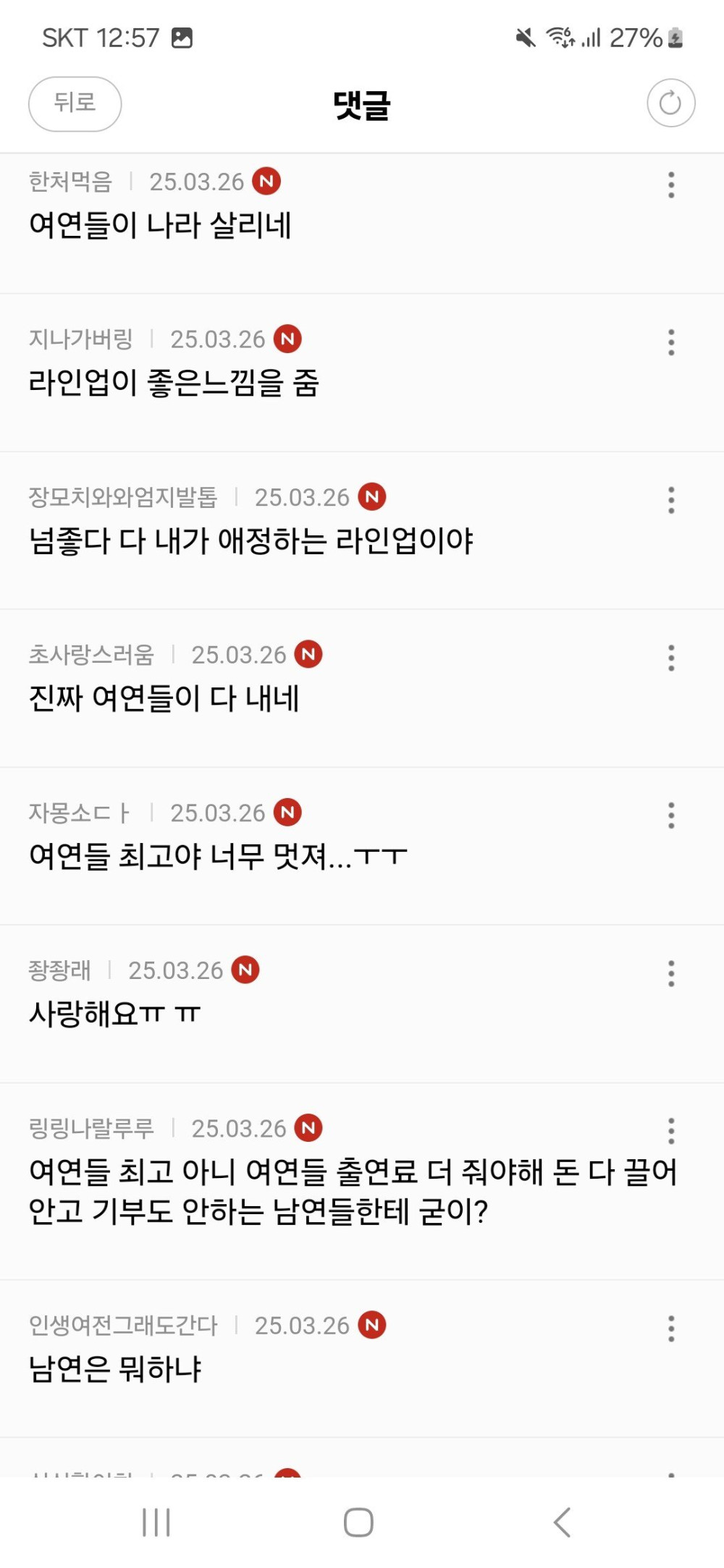Open more menu on 장모치와와엄지발톱's comment
Viewport: 724px width, 1568px height.
pos(671,500)
